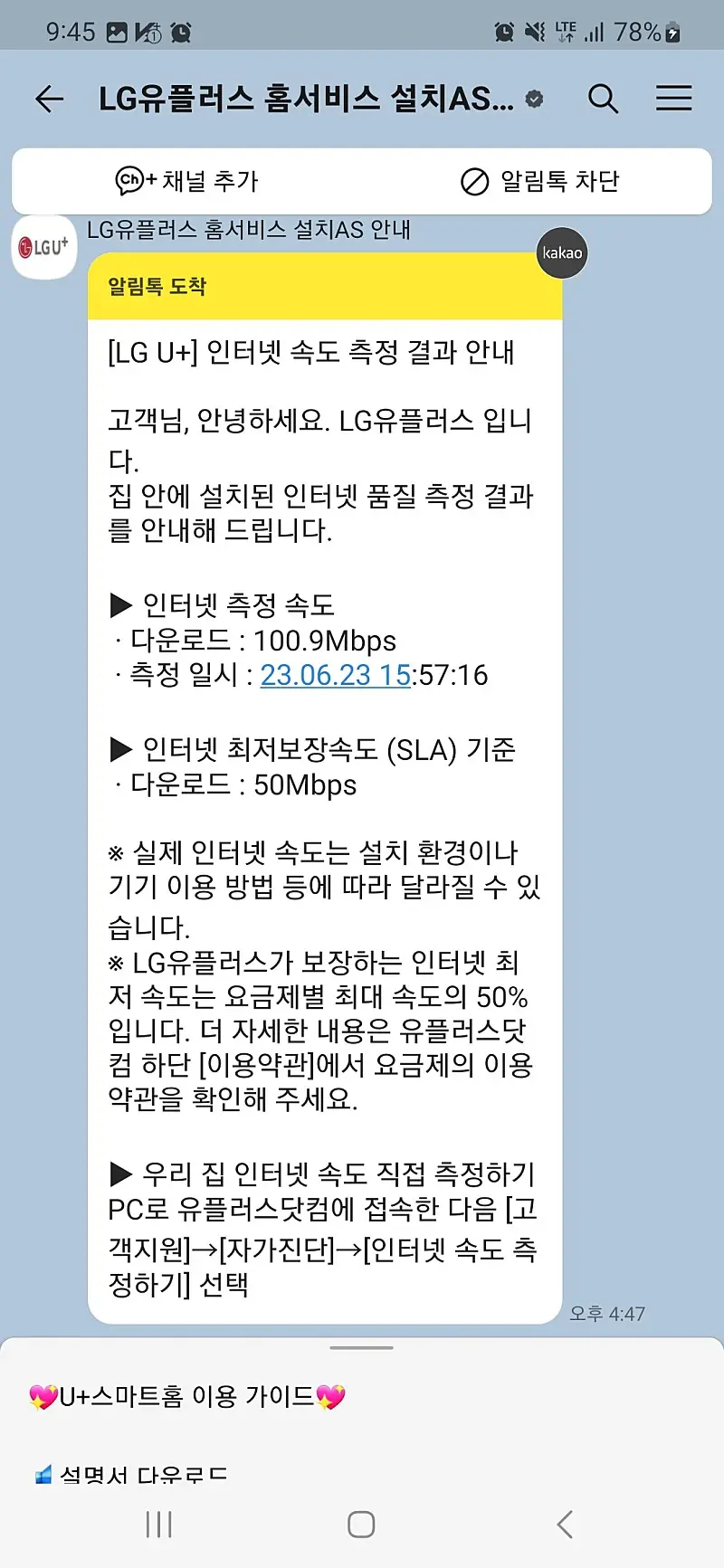Open the hamburger menu
This screenshot has height=1568, width=724.
tap(673, 99)
